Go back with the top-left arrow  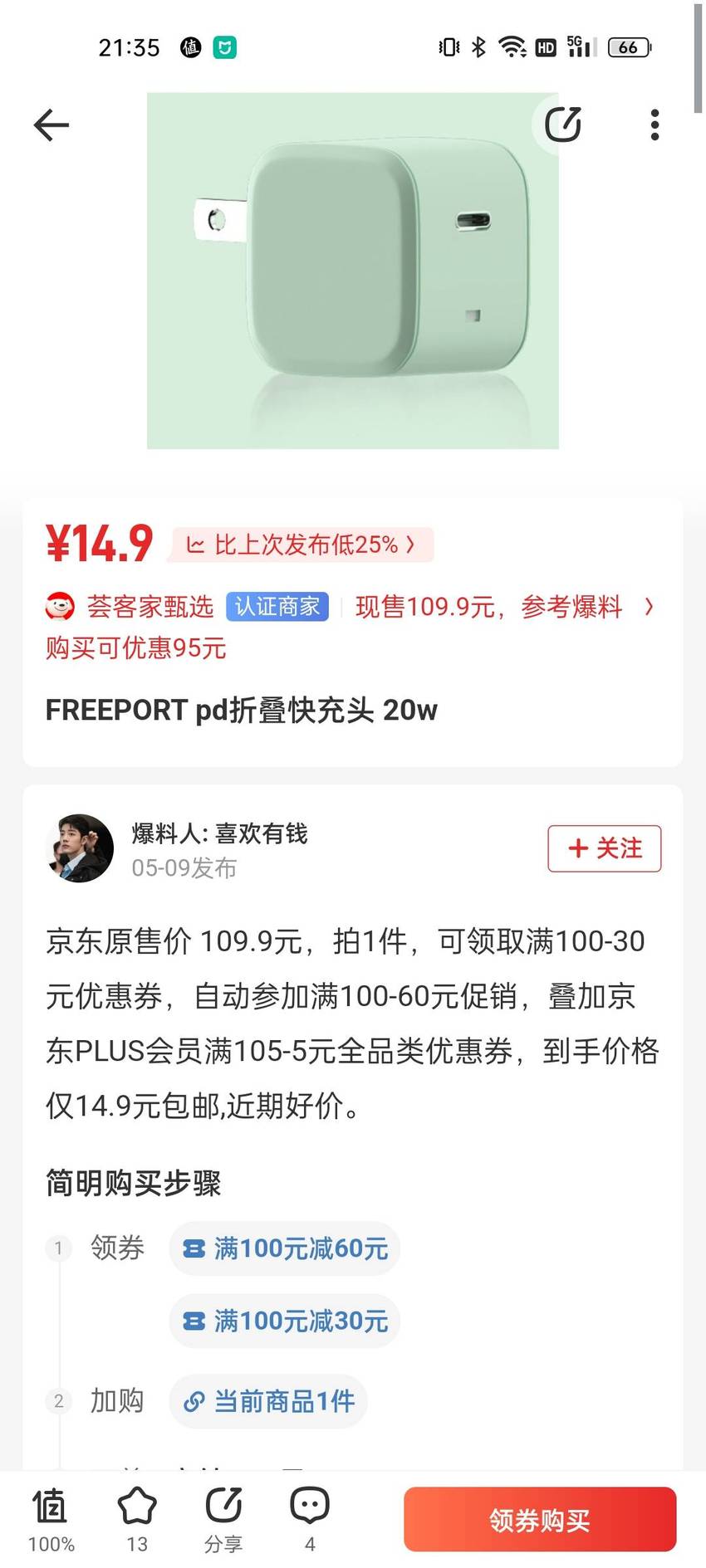click(x=51, y=125)
